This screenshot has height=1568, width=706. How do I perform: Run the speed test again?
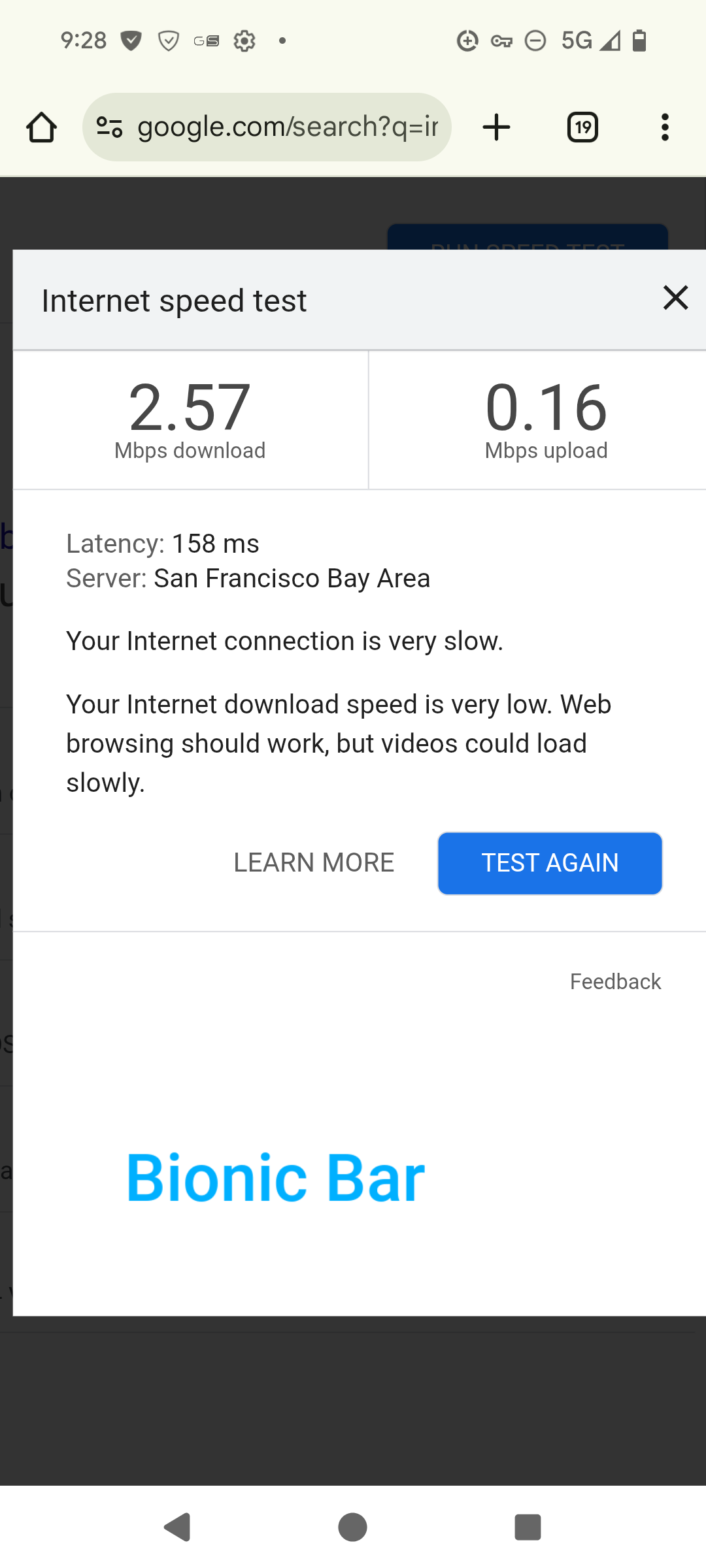coord(550,863)
